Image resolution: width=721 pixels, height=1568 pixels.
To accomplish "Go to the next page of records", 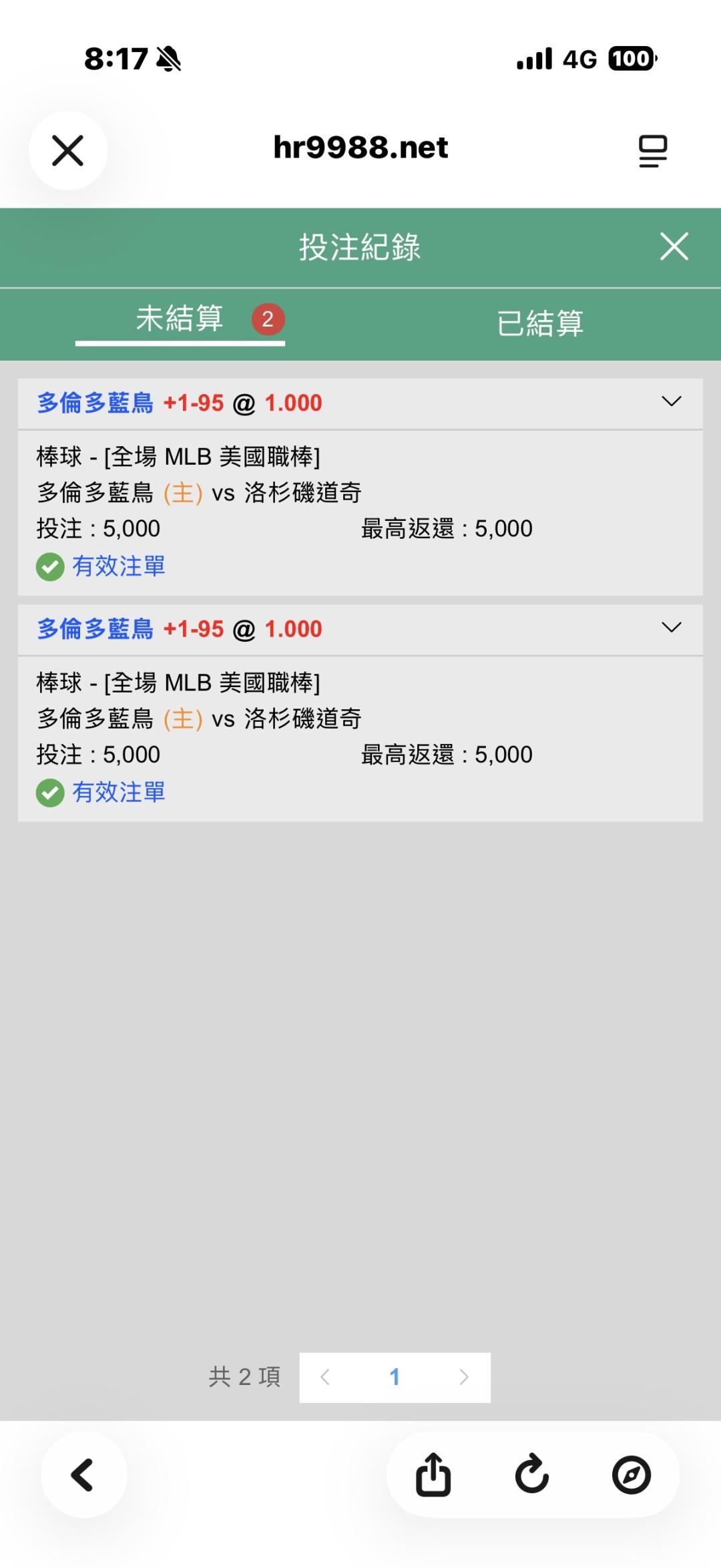I will [464, 1377].
